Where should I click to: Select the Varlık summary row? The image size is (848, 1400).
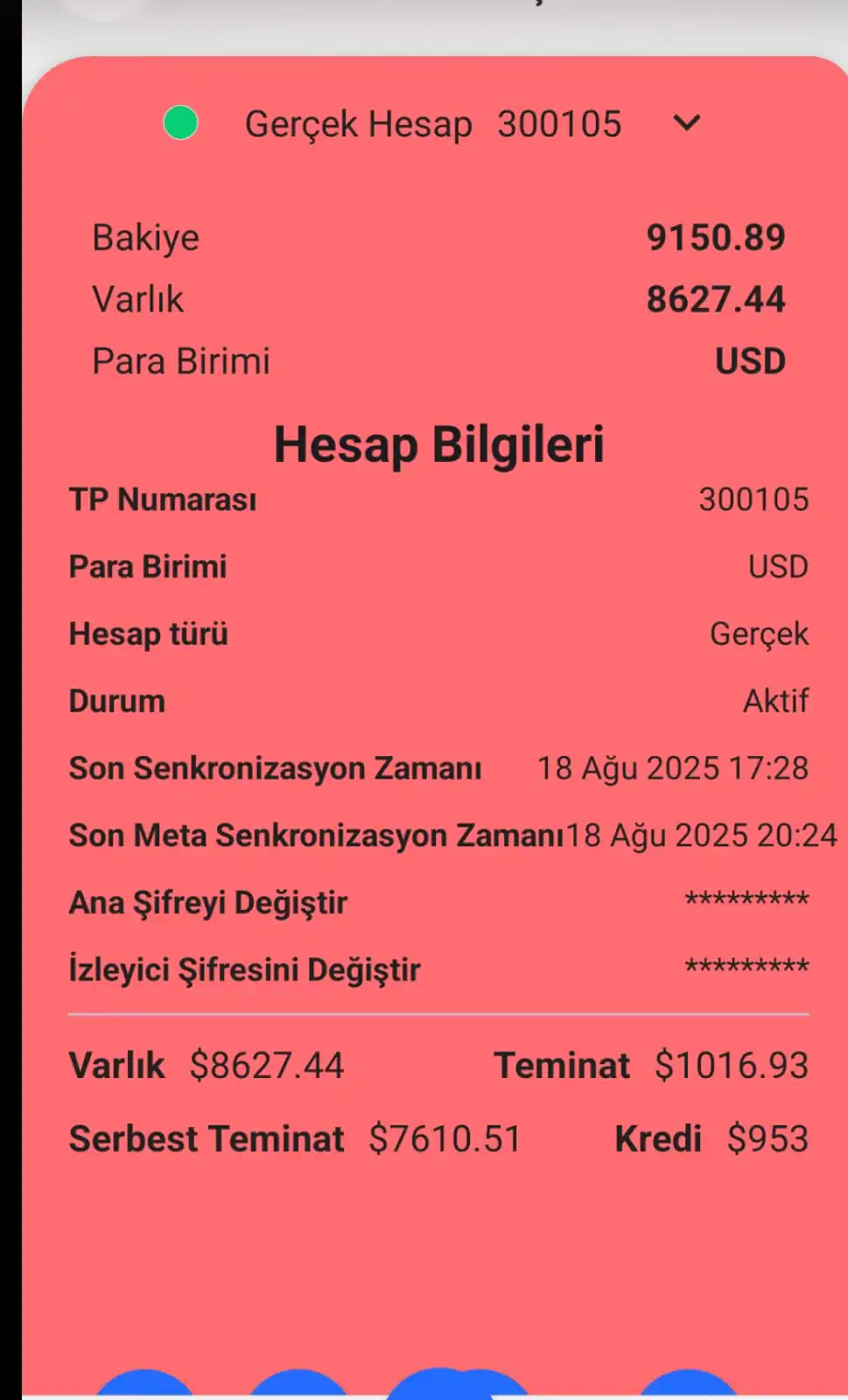pos(438,298)
